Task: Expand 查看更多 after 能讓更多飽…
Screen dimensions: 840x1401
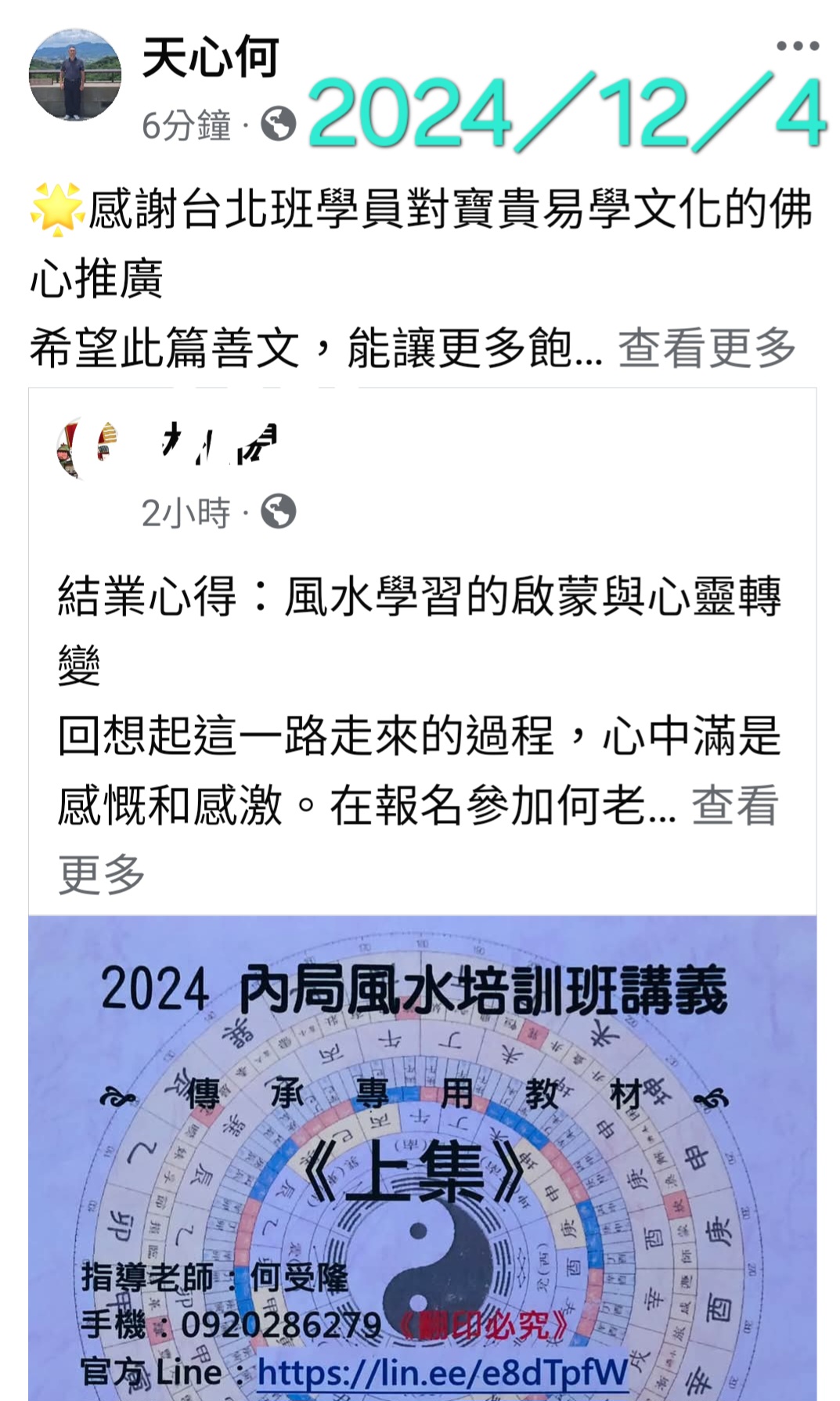Action: click(706, 348)
